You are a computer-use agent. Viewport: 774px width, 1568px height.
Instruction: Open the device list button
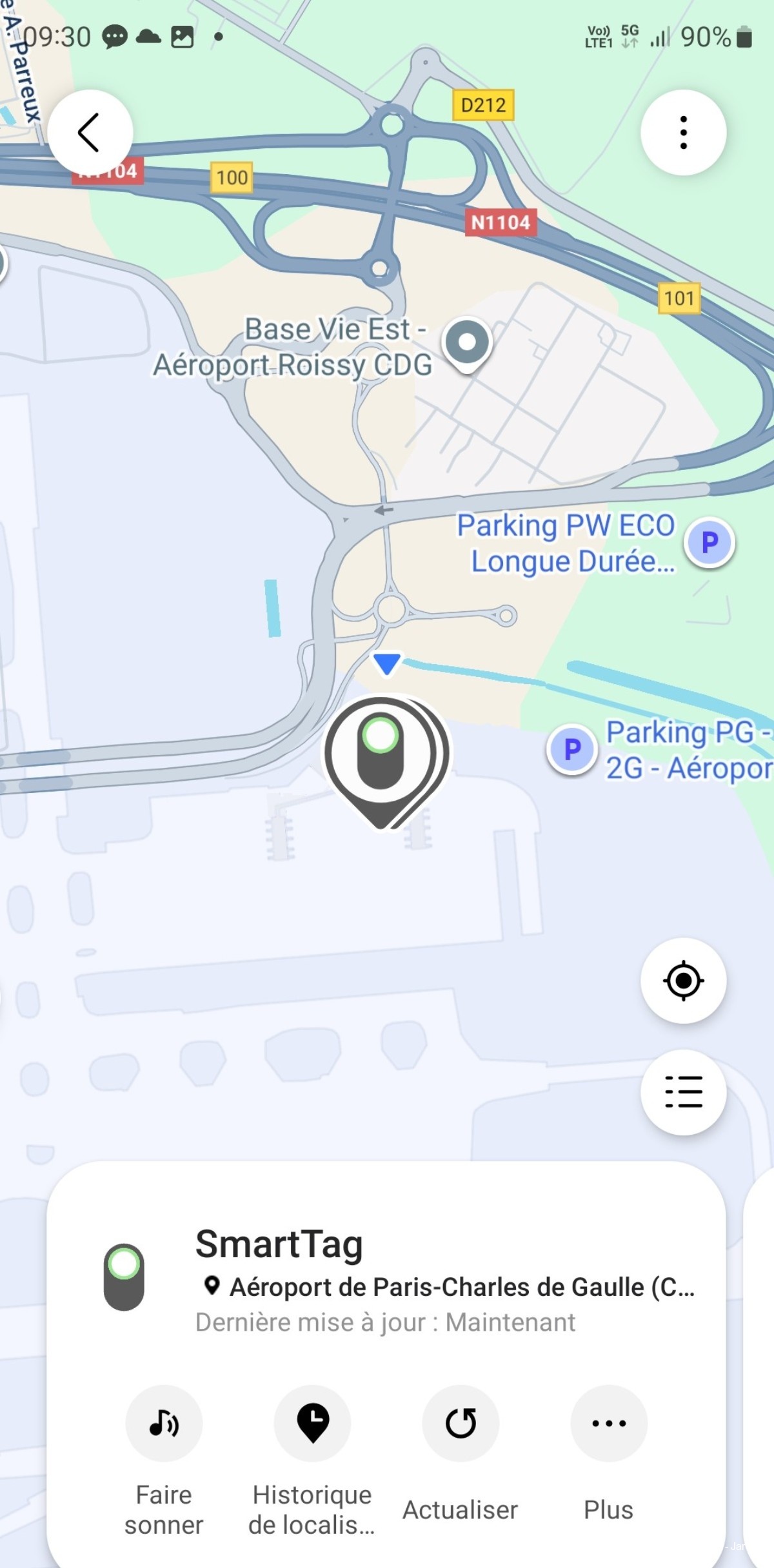[x=683, y=1092]
